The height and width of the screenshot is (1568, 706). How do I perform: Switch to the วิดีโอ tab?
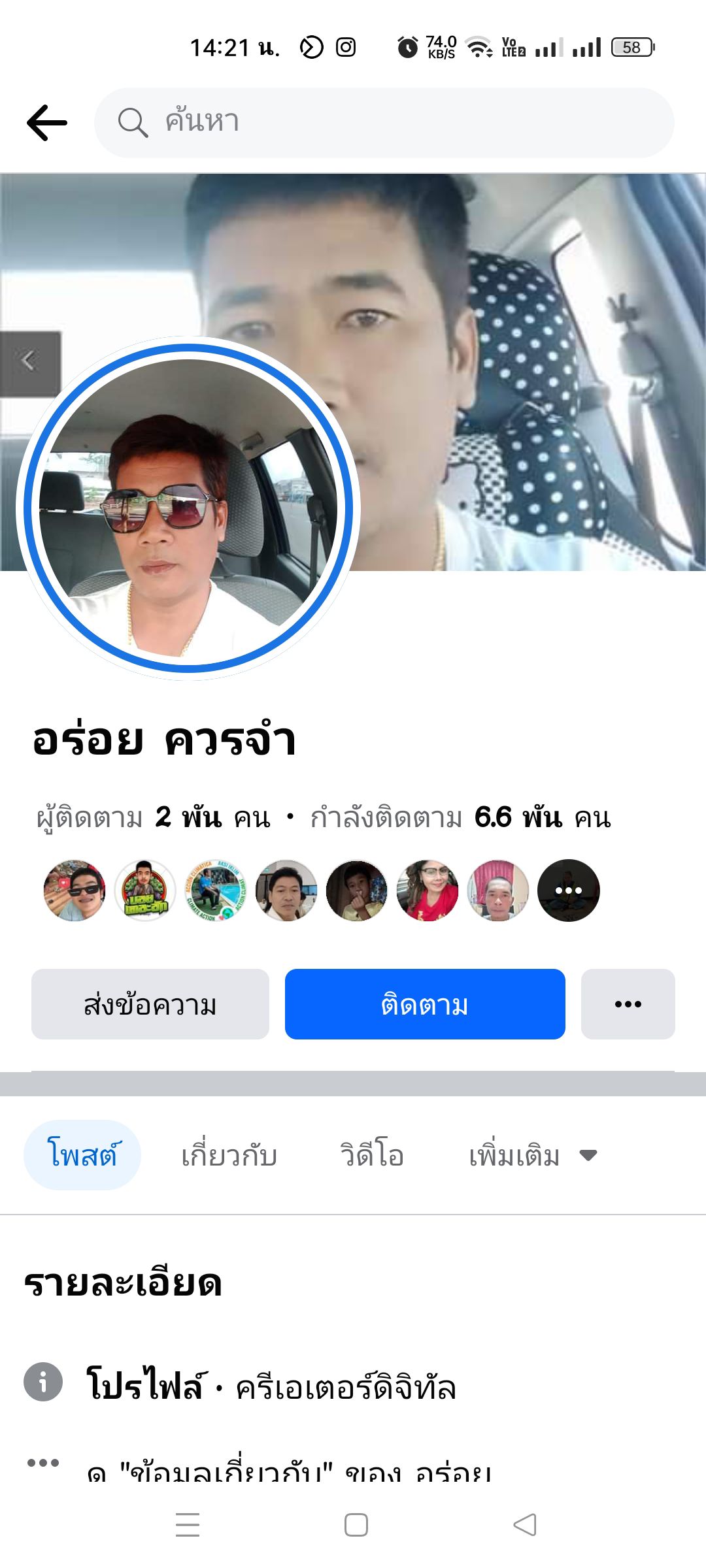point(372,1155)
